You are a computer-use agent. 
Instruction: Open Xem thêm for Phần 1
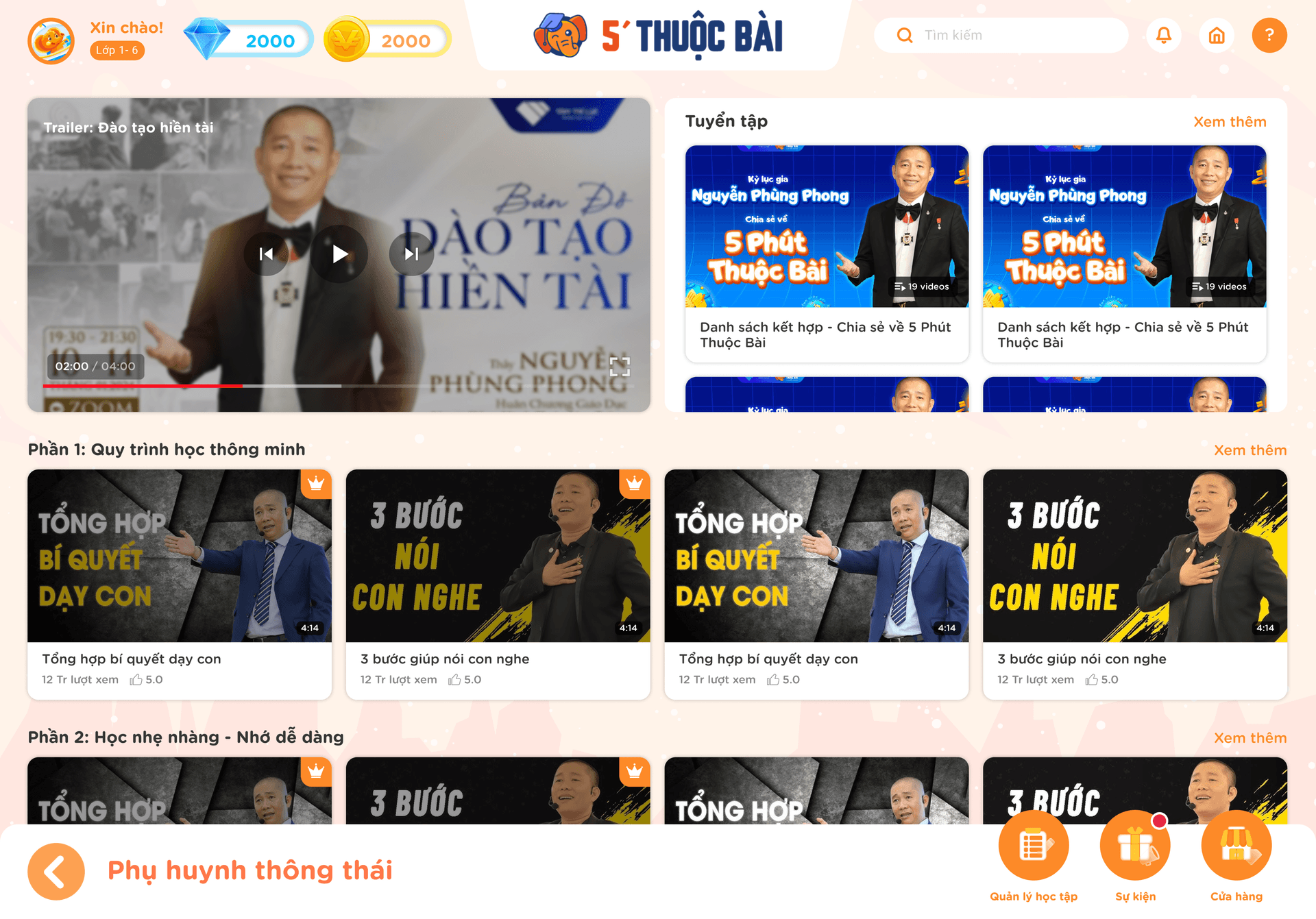[x=1250, y=450]
